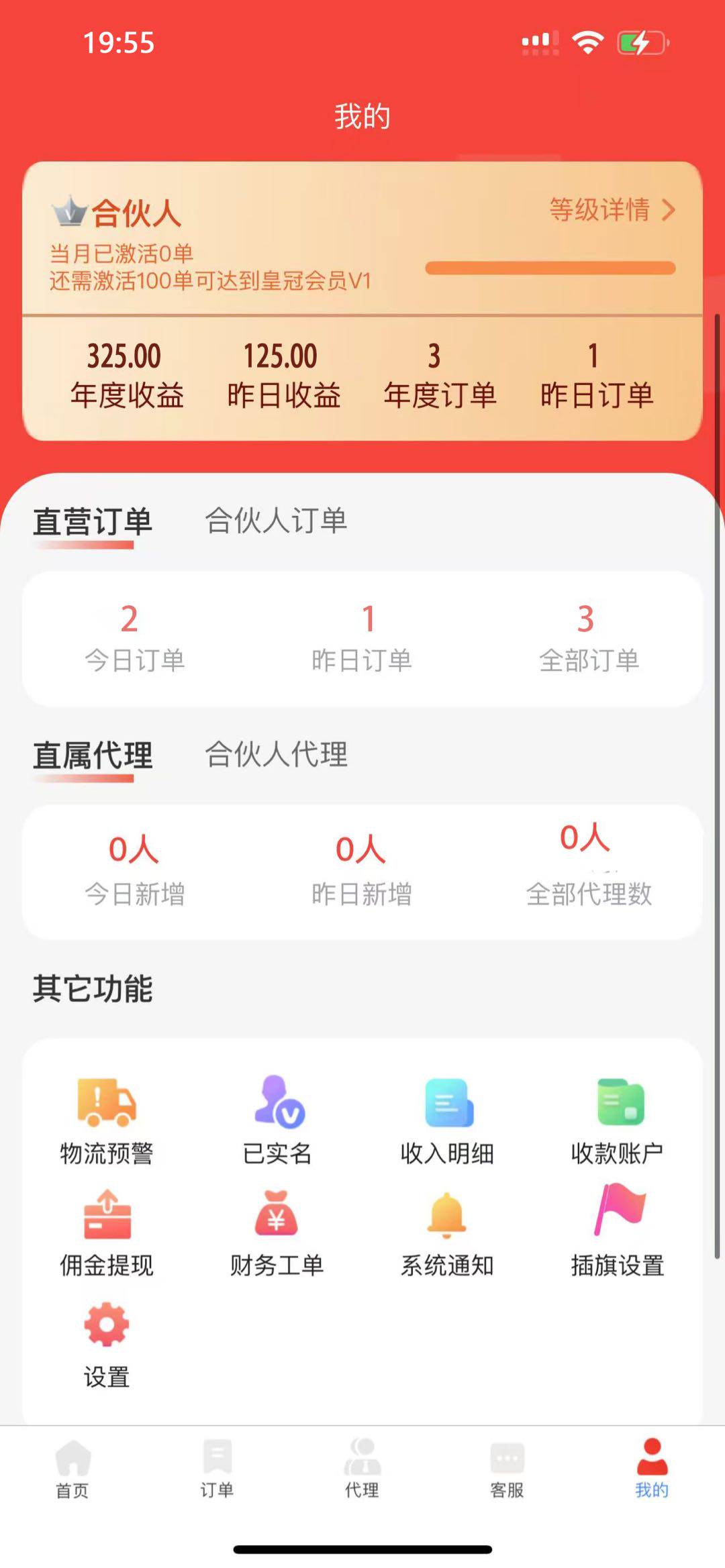
Task: Go to 首页 home tab
Action: (x=72, y=1469)
